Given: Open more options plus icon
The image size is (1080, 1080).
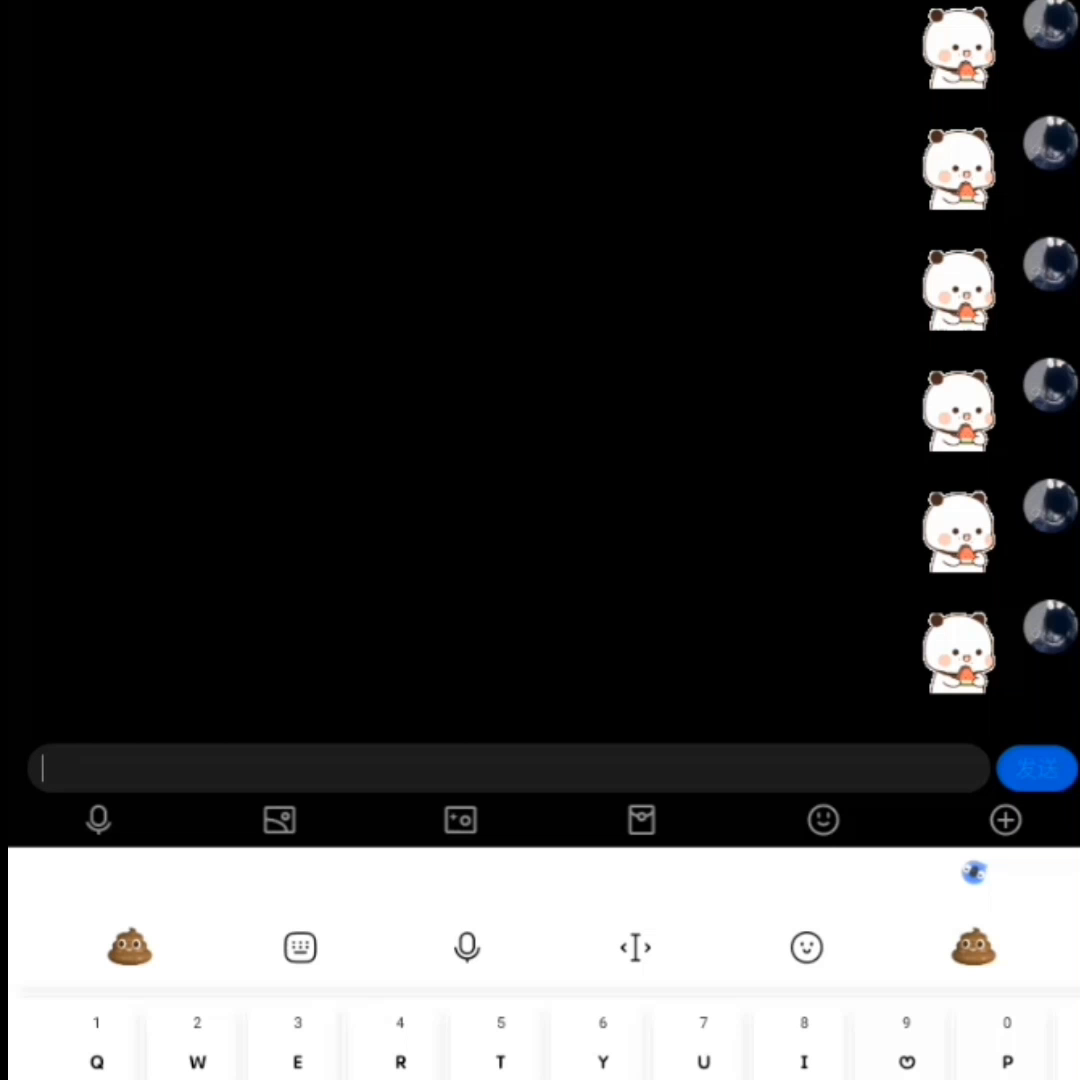Looking at the screenshot, I should (1005, 820).
